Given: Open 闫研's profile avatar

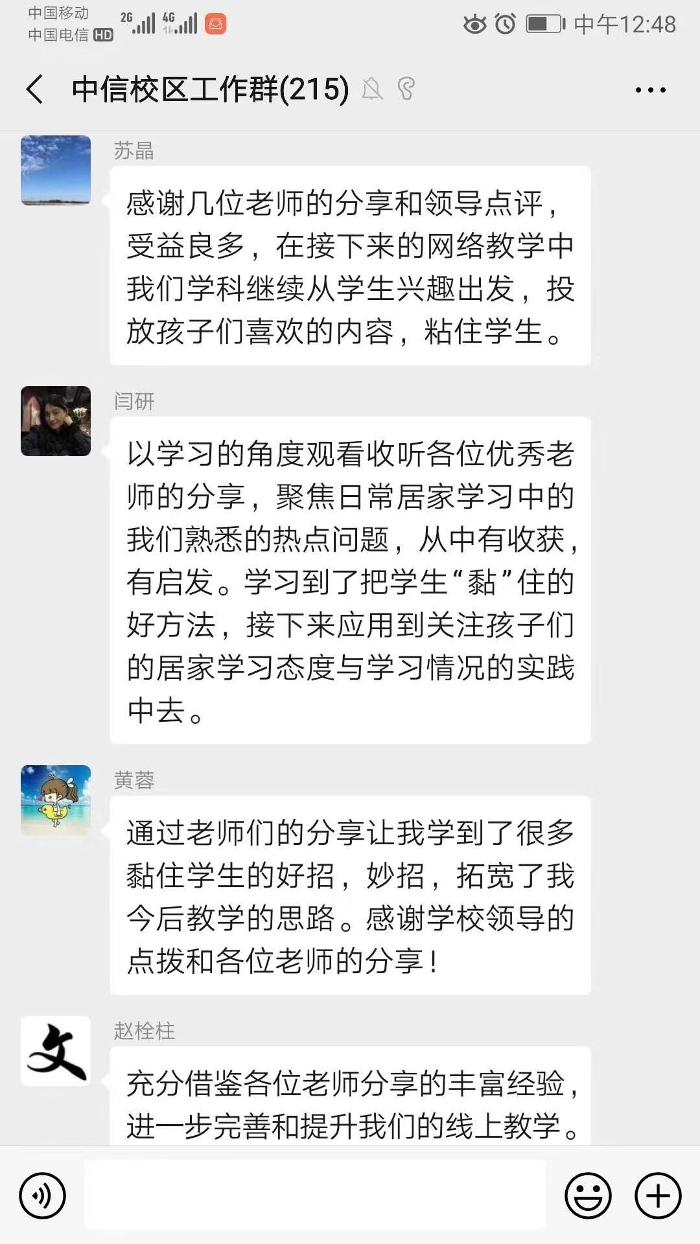Looking at the screenshot, I should pos(56,421).
